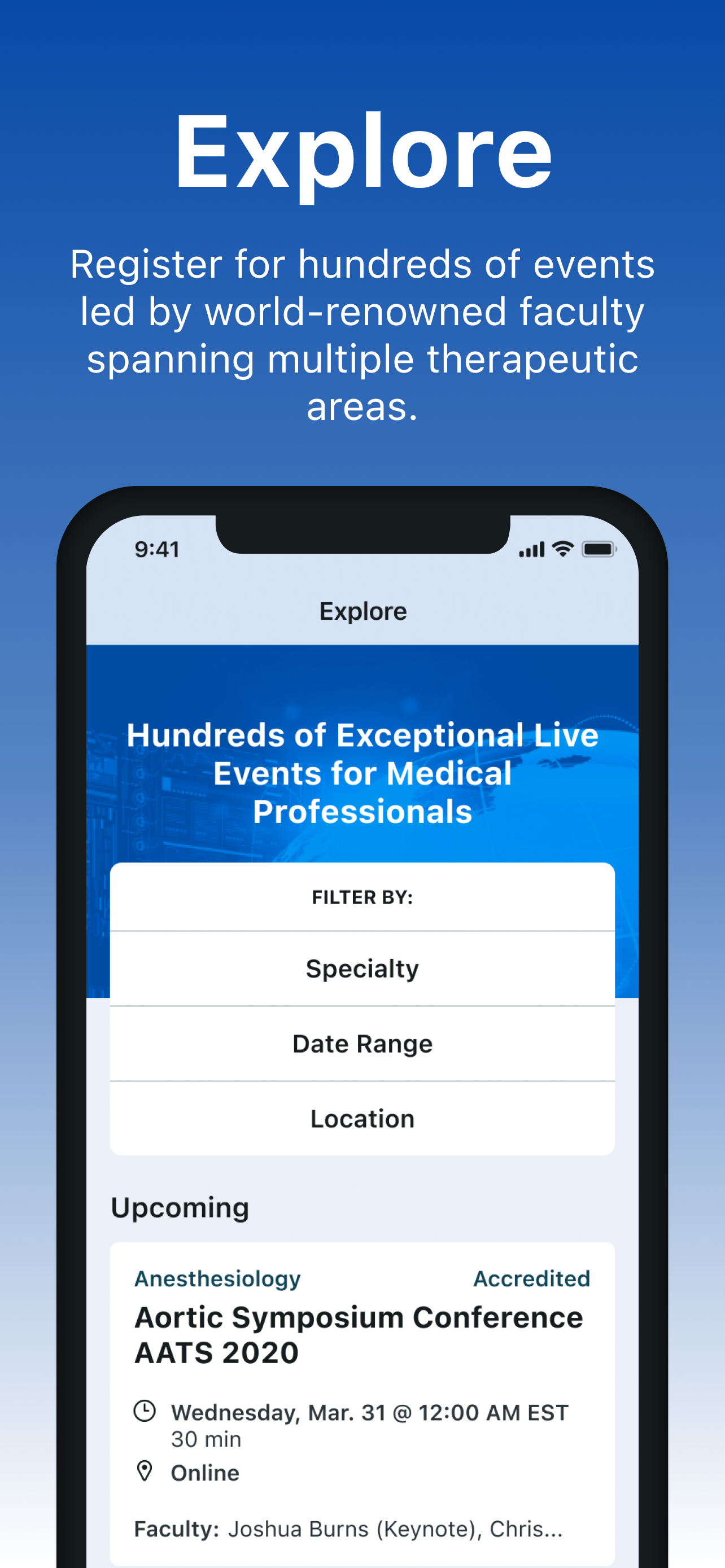725x1568 pixels.
Task: Click the 30 min duration text
Action: (x=206, y=1438)
